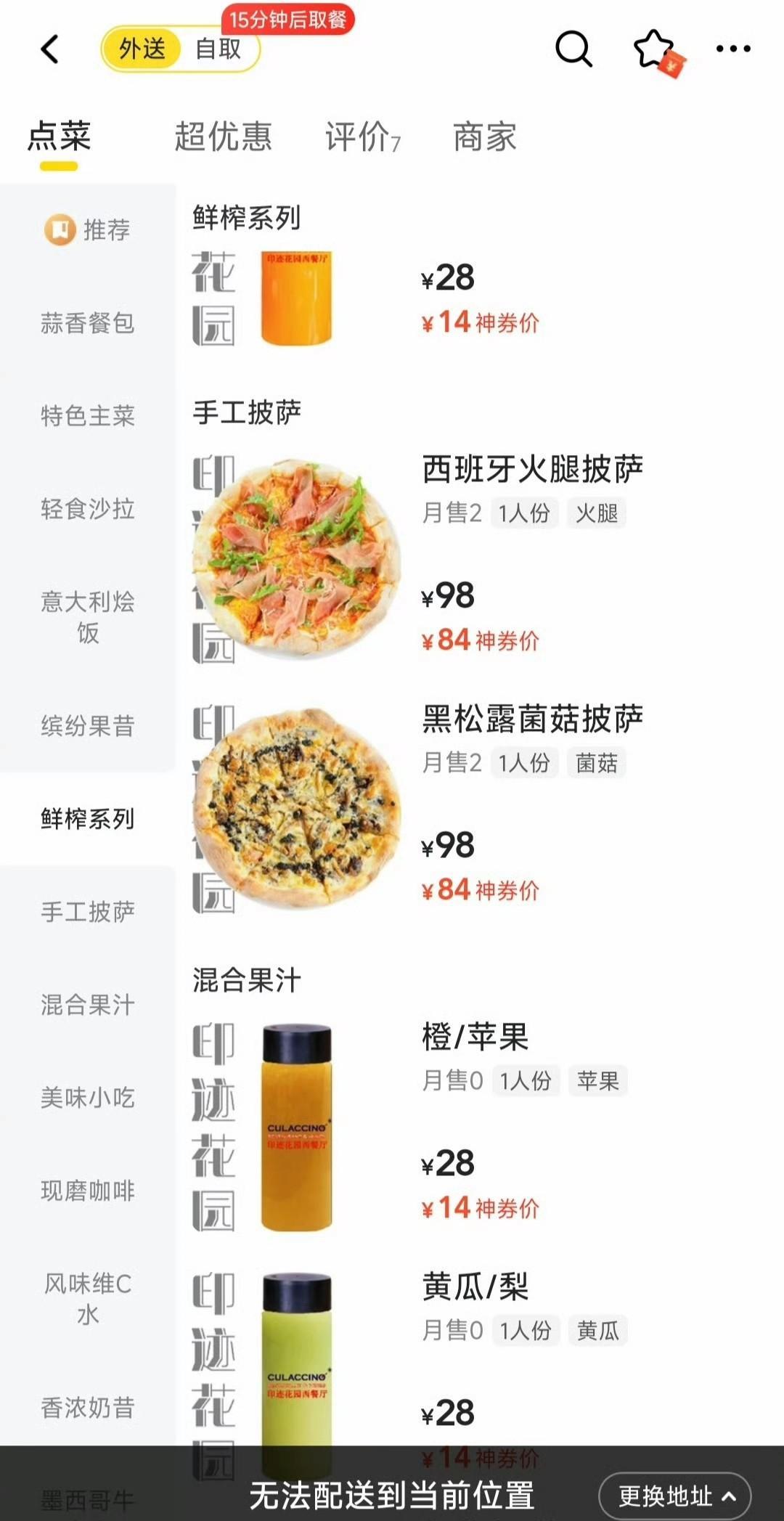The image size is (784, 1521).
Task: Open the search icon
Action: [573, 49]
